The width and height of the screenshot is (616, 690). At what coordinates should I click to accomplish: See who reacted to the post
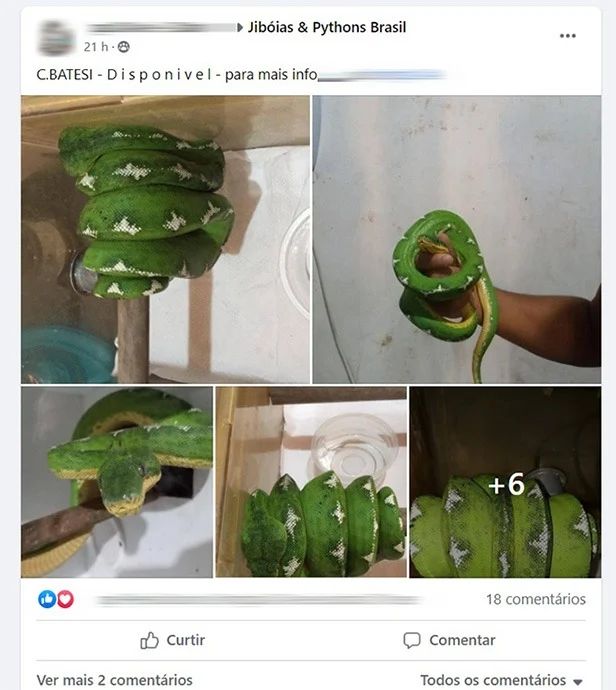(x=56, y=599)
